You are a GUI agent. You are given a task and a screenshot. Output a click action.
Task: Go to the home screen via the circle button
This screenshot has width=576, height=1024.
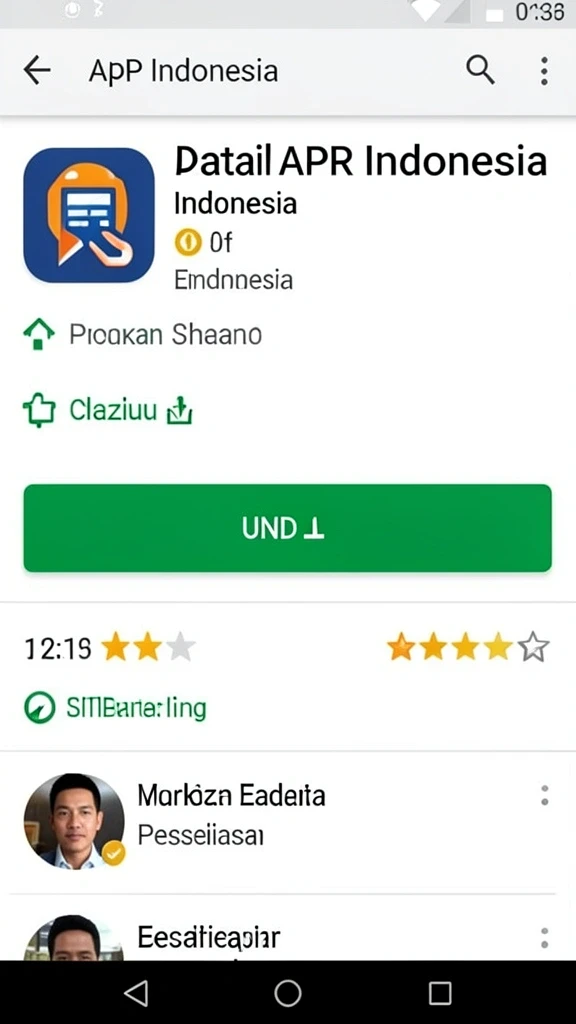tap(287, 993)
